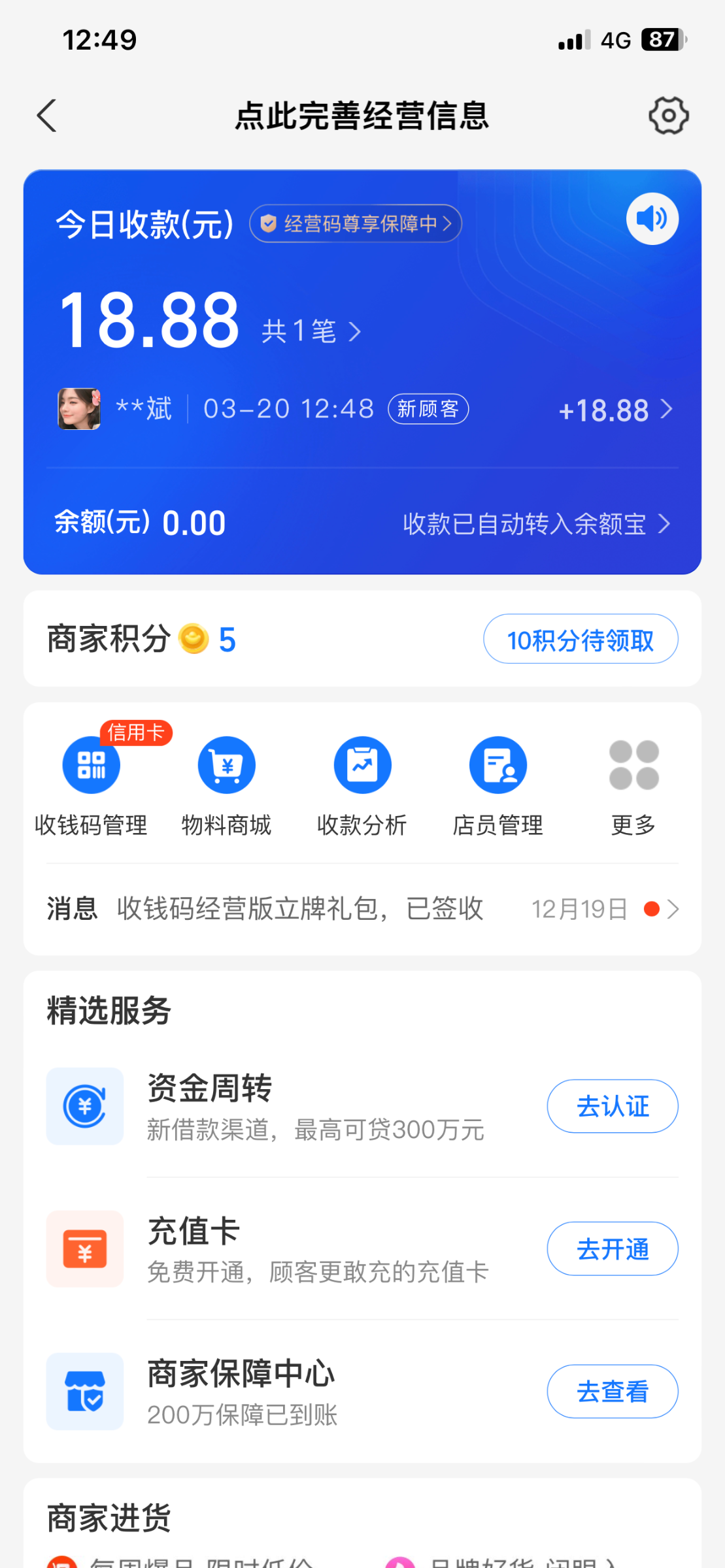Open 点此完善经营信息 title
Screen dimensions: 725x1568
click(362, 116)
